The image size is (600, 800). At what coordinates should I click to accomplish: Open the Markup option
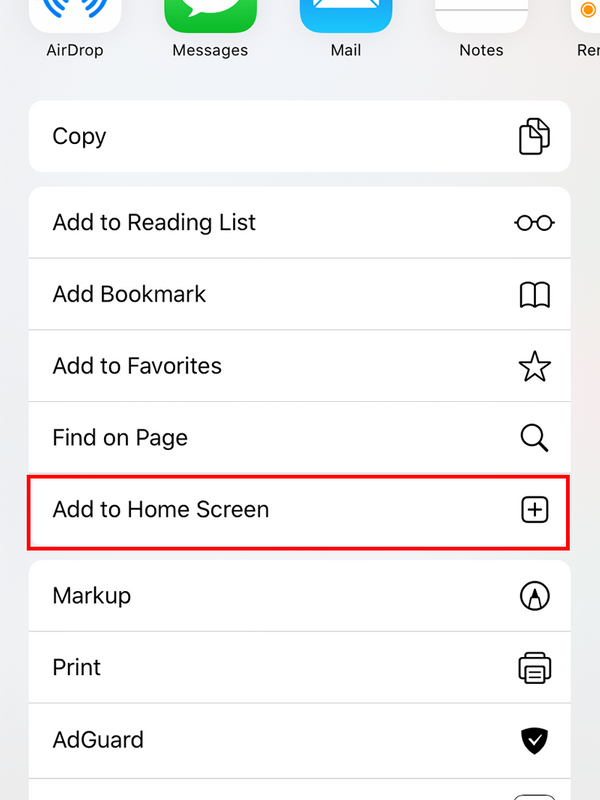299,596
